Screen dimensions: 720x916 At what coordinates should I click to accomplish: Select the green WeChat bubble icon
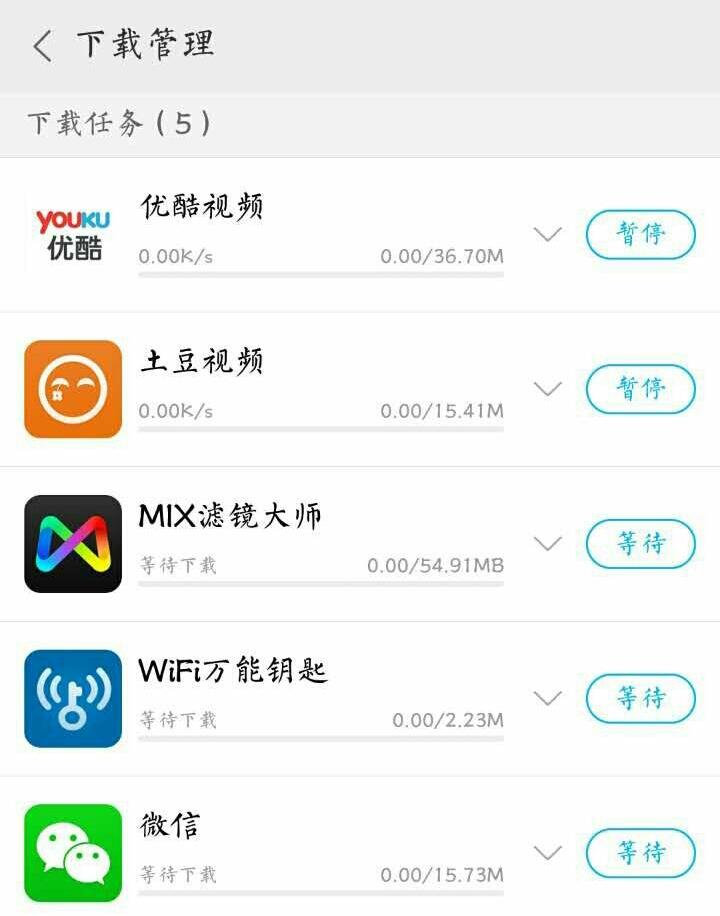[x=70, y=853]
